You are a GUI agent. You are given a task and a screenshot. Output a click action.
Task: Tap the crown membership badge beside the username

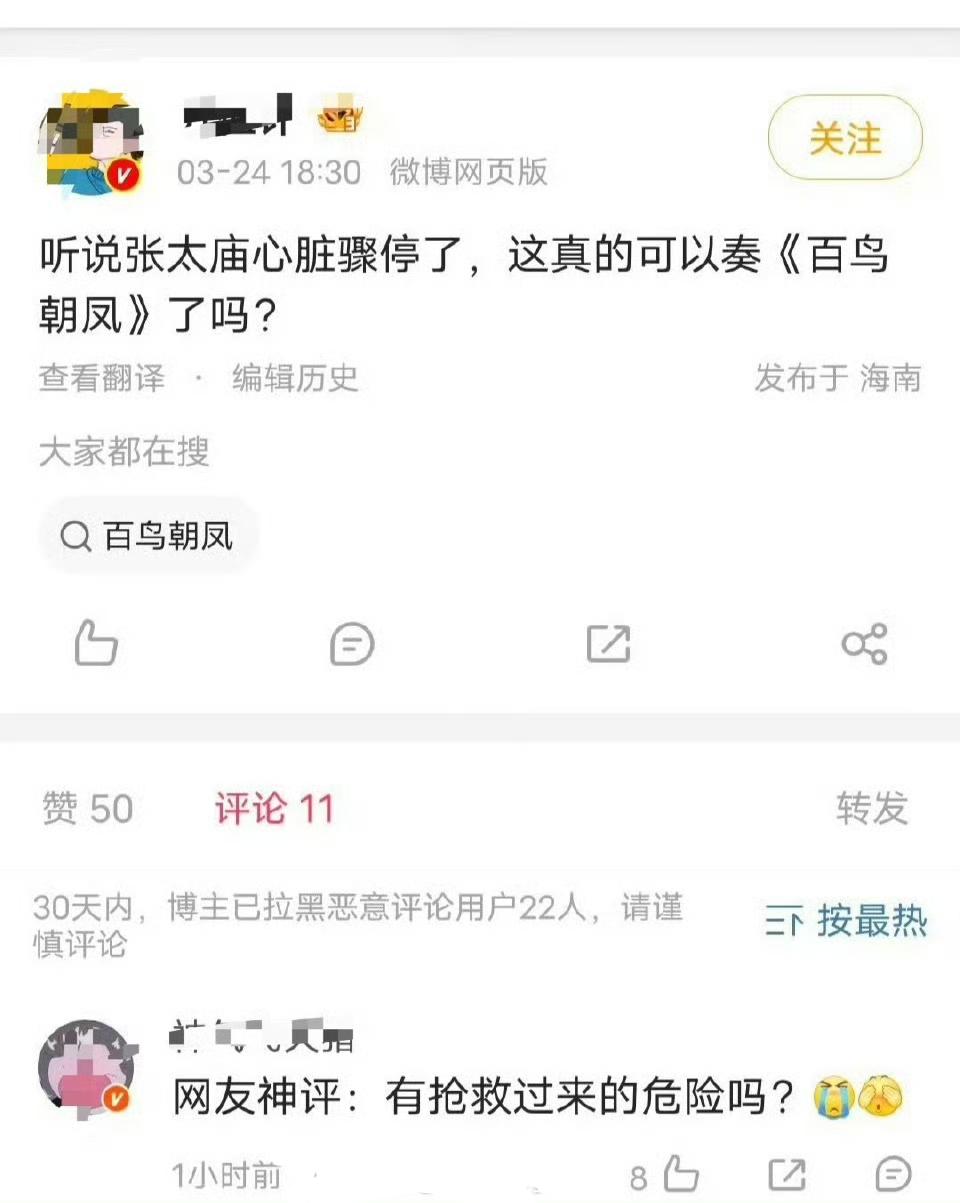pos(340,118)
